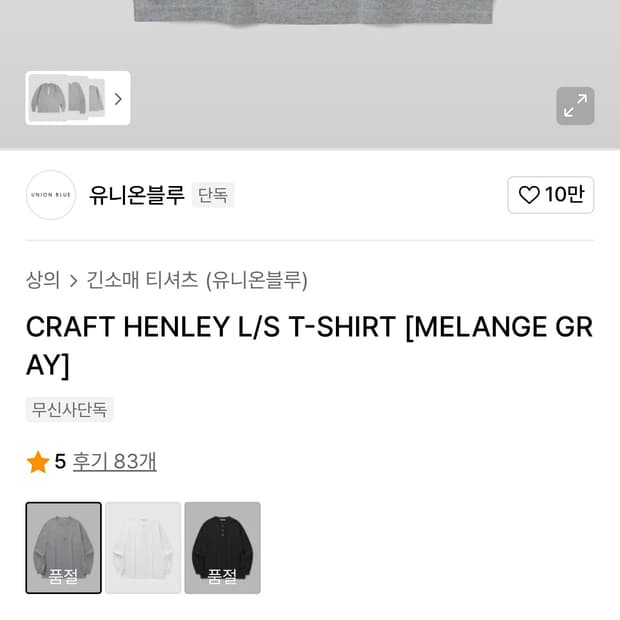Like this product with the heart button
The height and width of the screenshot is (620, 620).
click(x=550, y=195)
